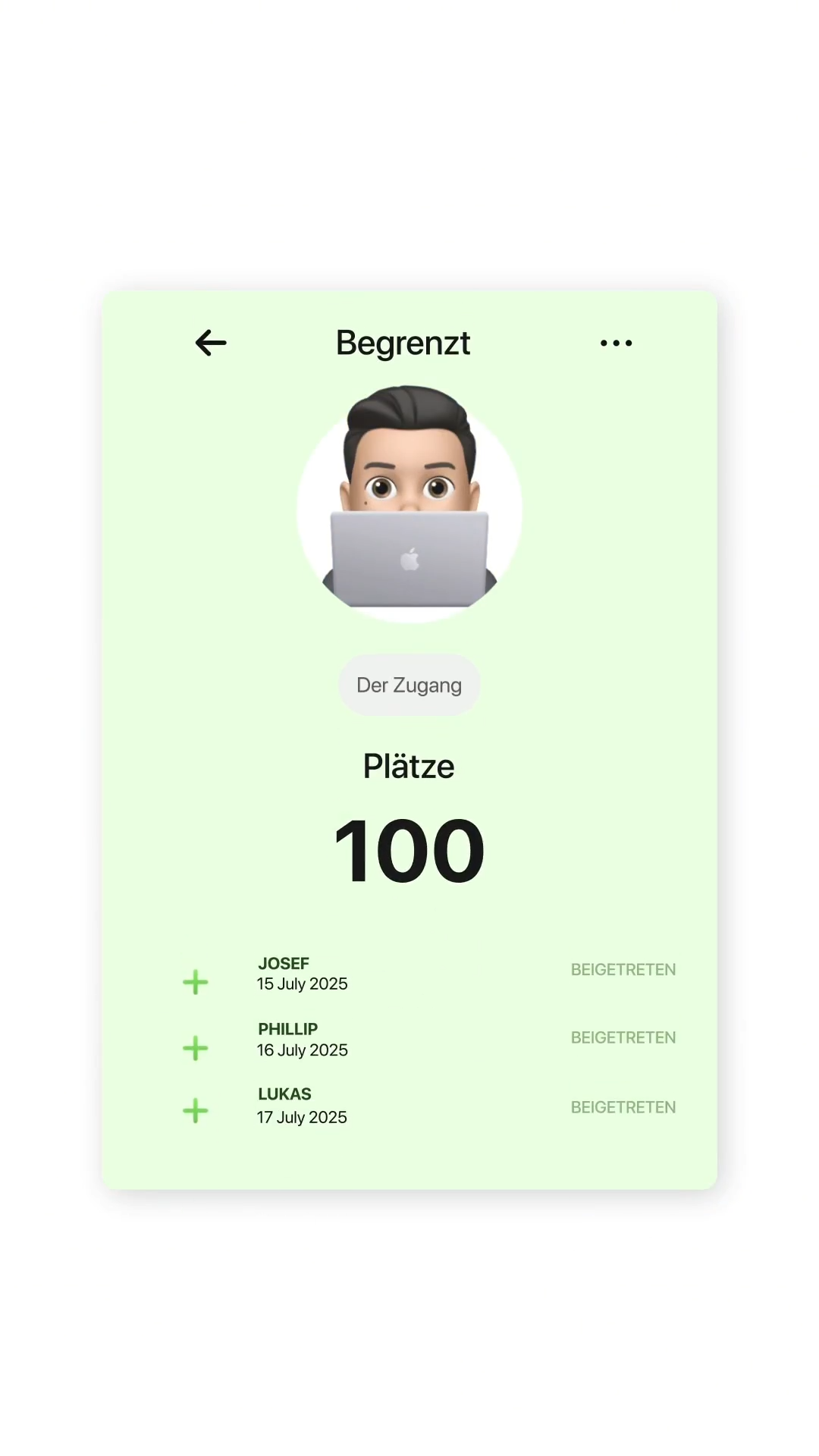This screenshot has height=1456, width=819.
Task: Go back with the arrow icon
Action: tap(211, 343)
